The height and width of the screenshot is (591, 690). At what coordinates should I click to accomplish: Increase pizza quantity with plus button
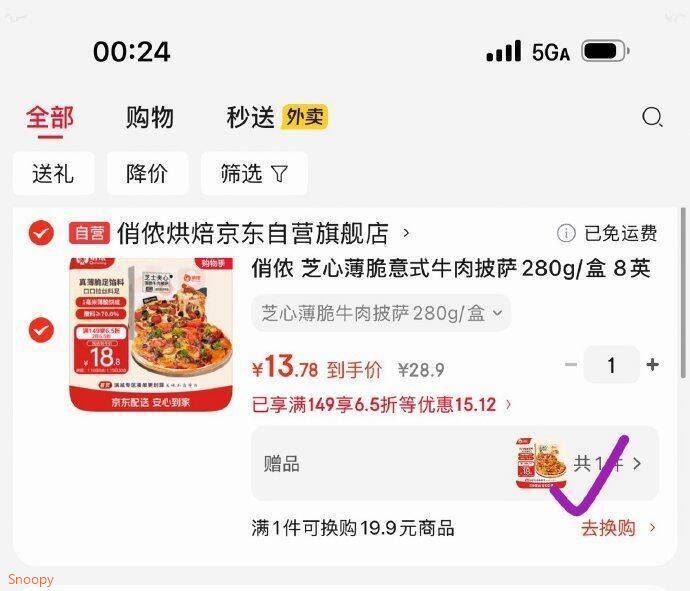click(x=653, y=366)
